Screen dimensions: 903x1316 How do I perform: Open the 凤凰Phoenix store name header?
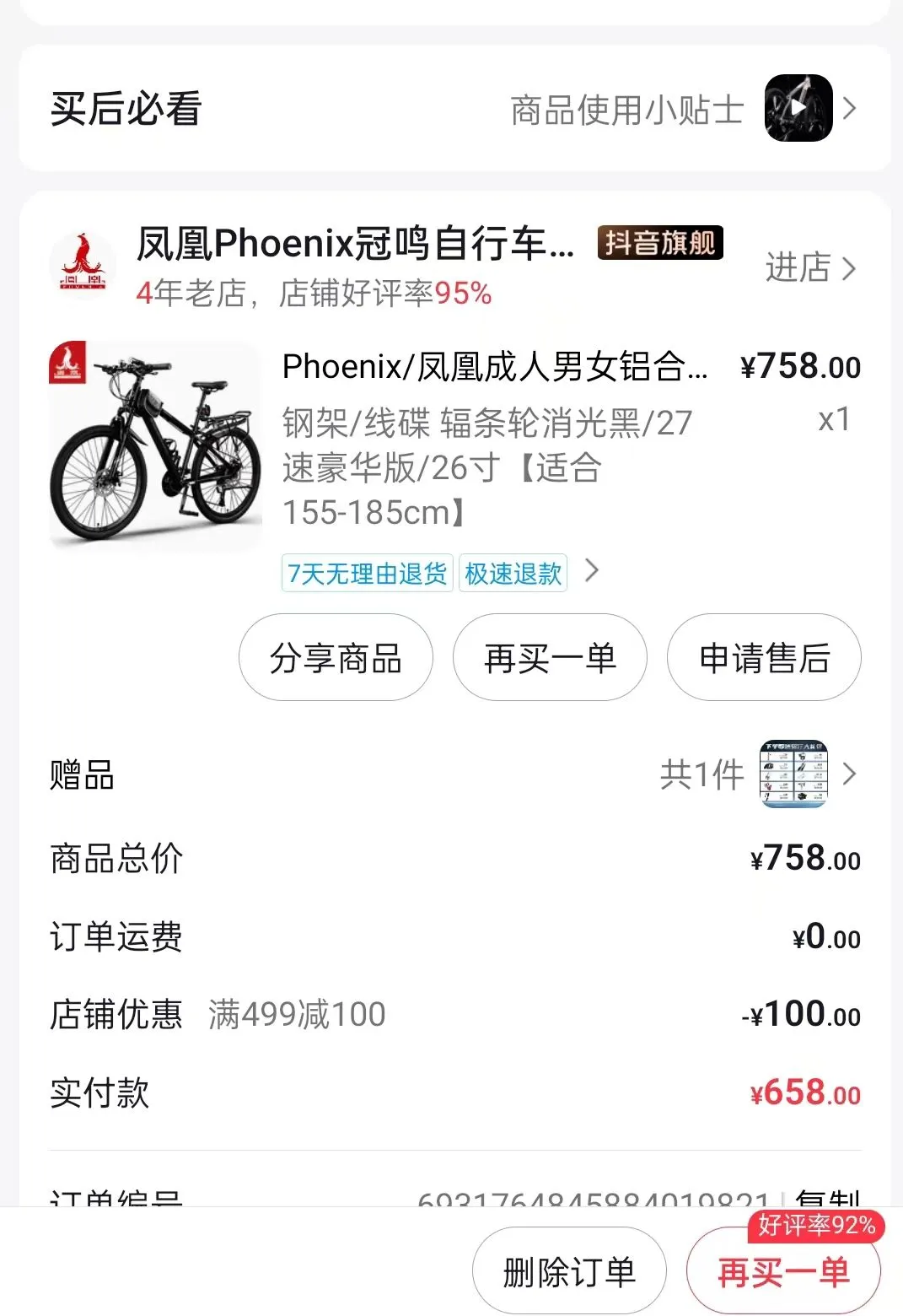pyautogui.click(x=354, y=245)
